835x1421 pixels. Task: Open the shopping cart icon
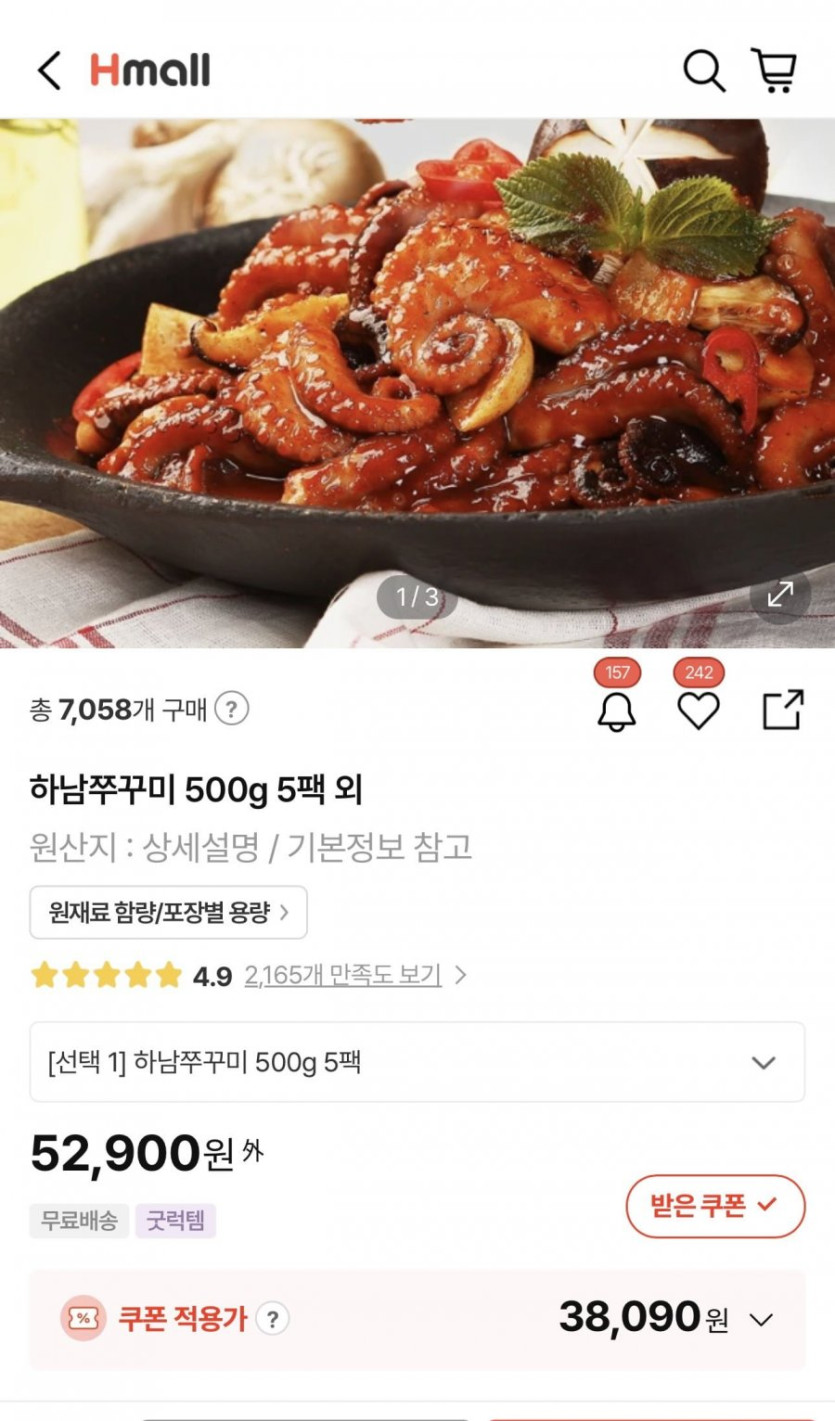tap(775, 70)
